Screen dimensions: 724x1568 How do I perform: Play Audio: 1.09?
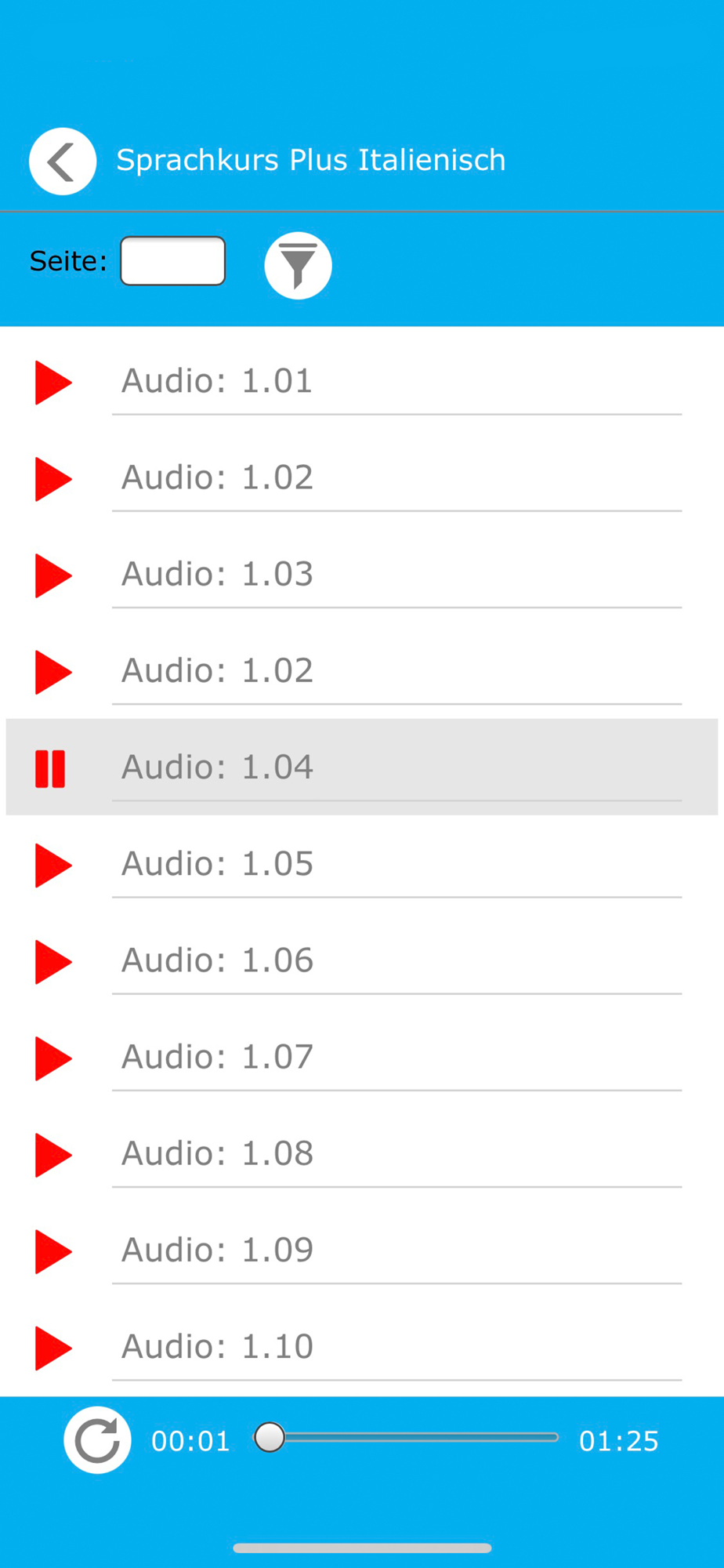tap(53, 1251)
